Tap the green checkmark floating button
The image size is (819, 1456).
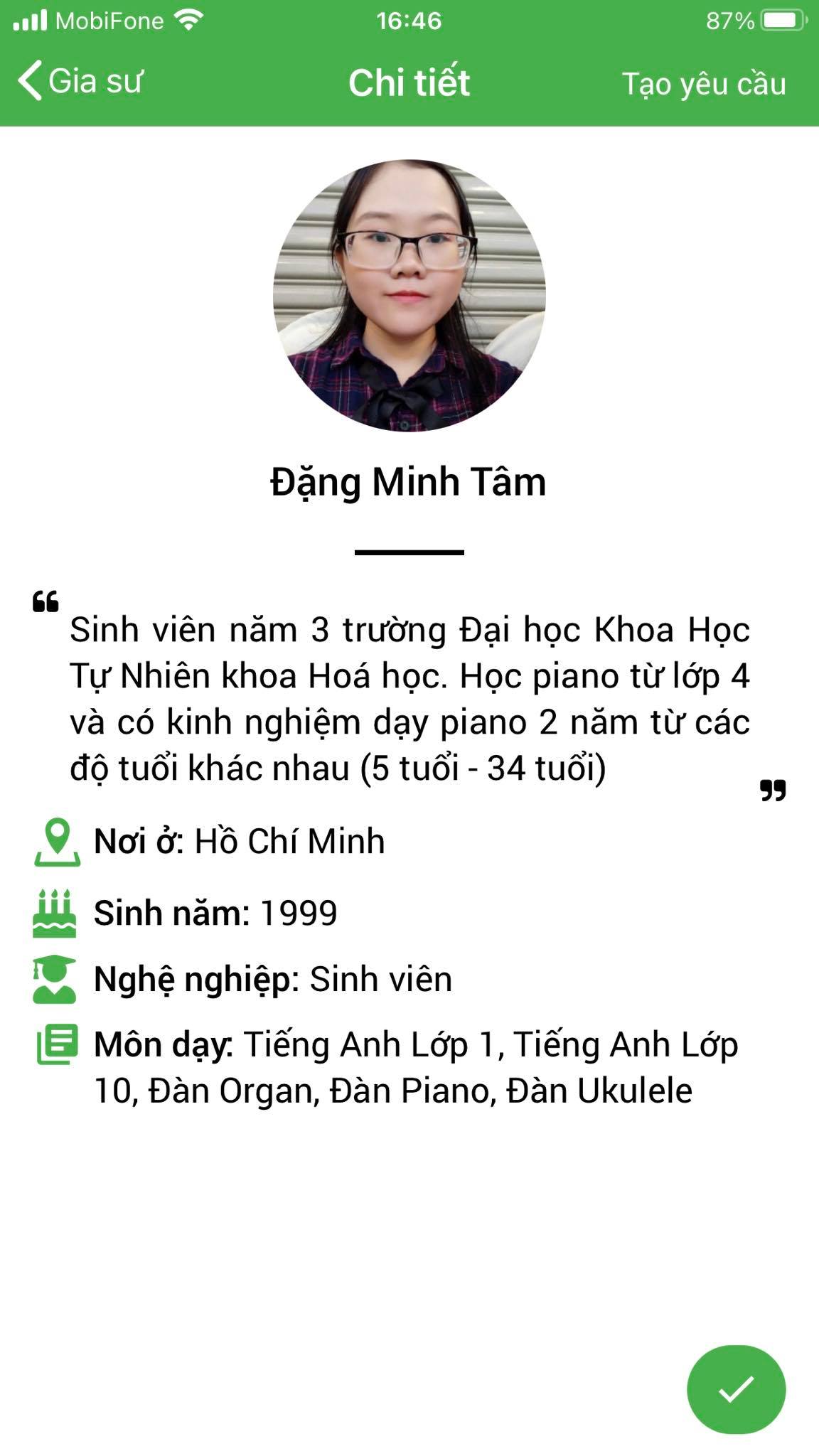[736, 1389]
